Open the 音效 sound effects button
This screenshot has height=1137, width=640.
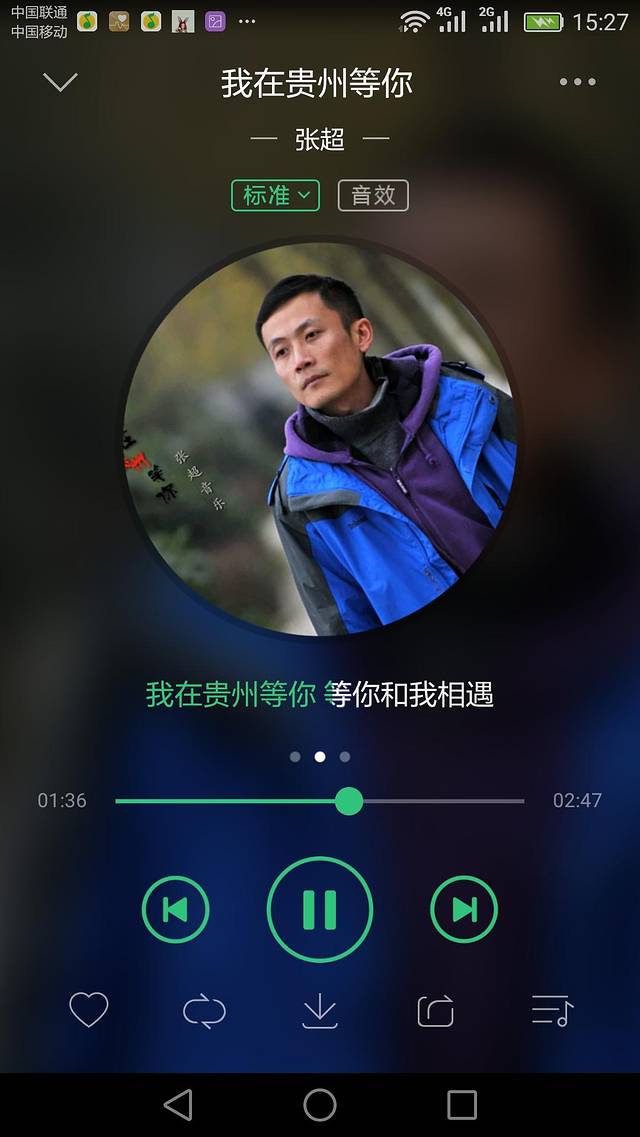(373, 195)
